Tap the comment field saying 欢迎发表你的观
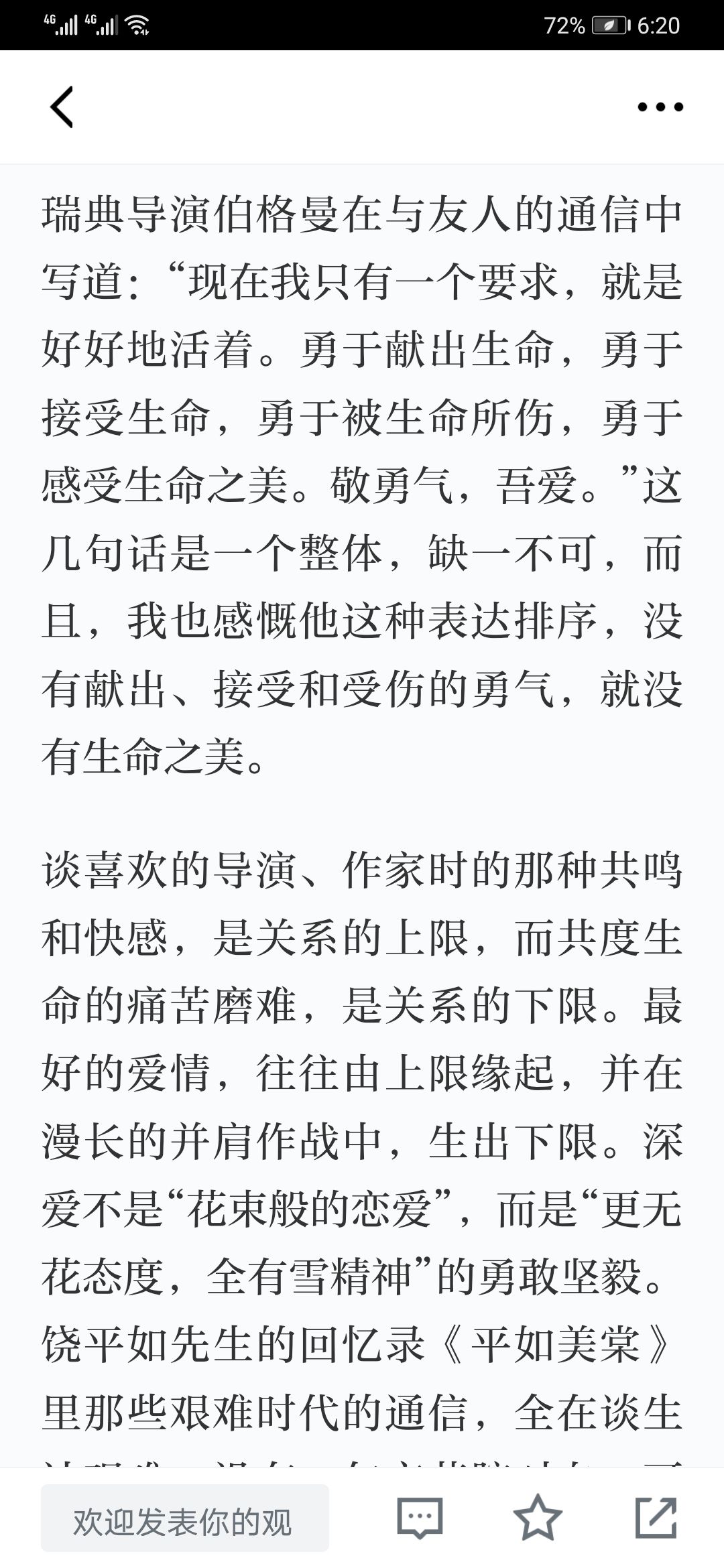 (185, 1517)
